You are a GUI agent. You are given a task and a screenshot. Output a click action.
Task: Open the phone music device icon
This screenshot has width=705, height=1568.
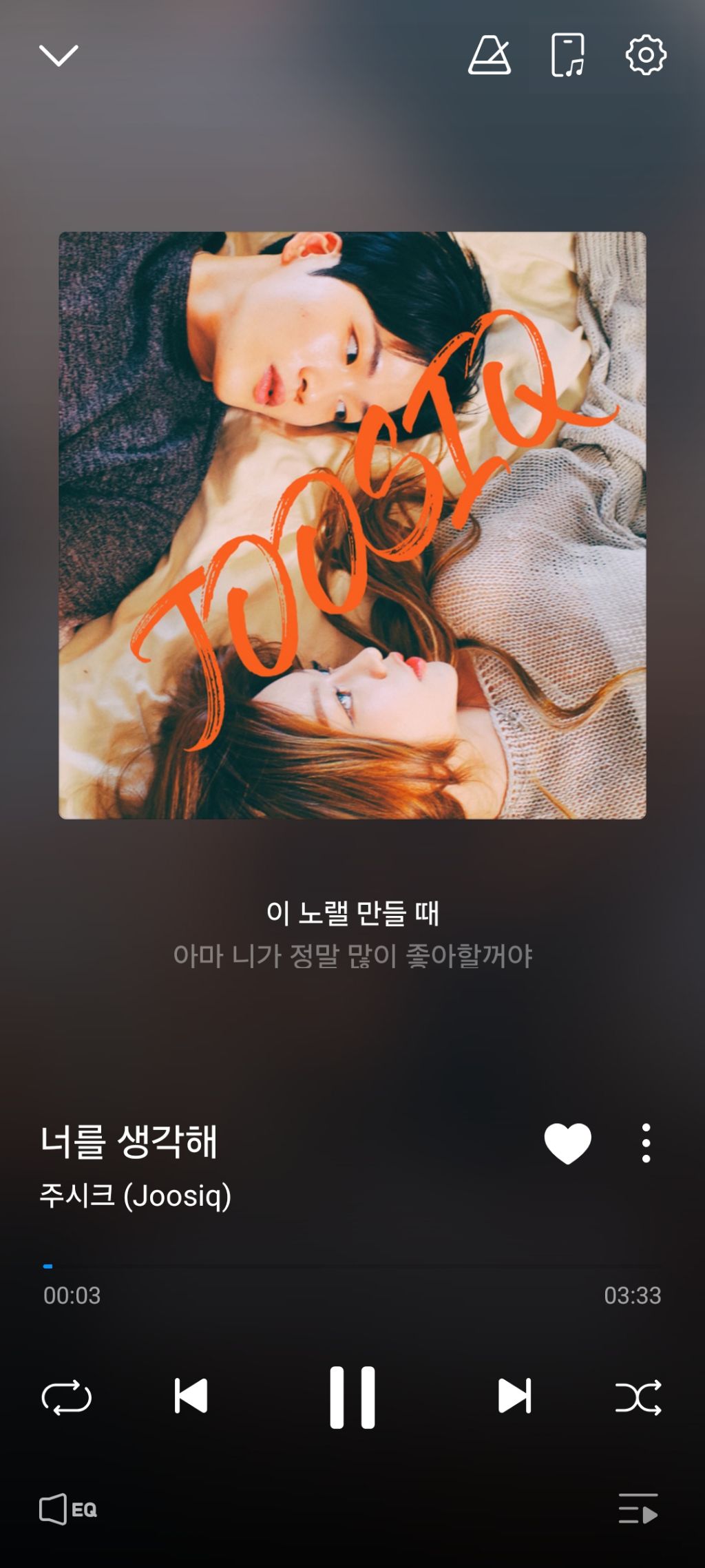coord(568,55)
